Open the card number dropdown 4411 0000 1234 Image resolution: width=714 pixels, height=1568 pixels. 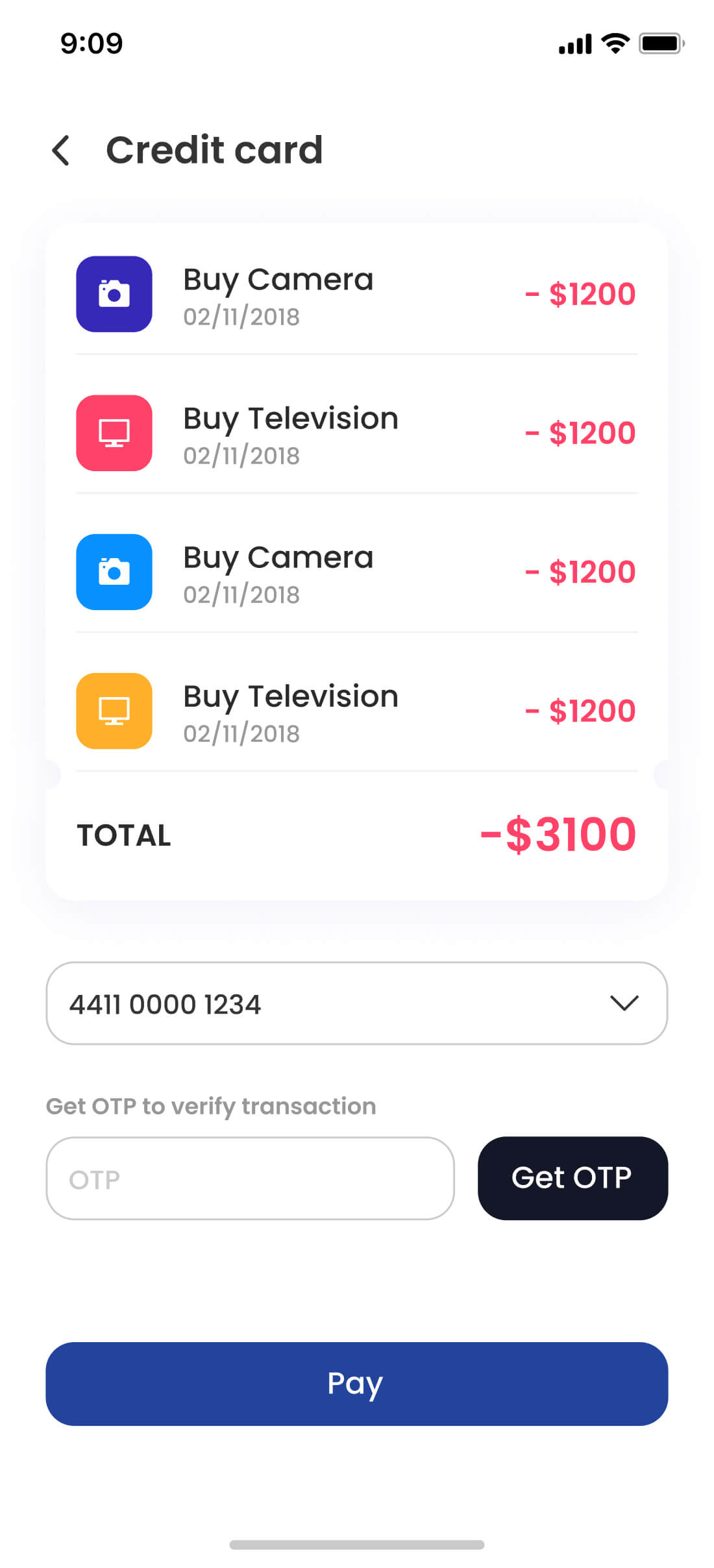click(x=356, y=1003)
